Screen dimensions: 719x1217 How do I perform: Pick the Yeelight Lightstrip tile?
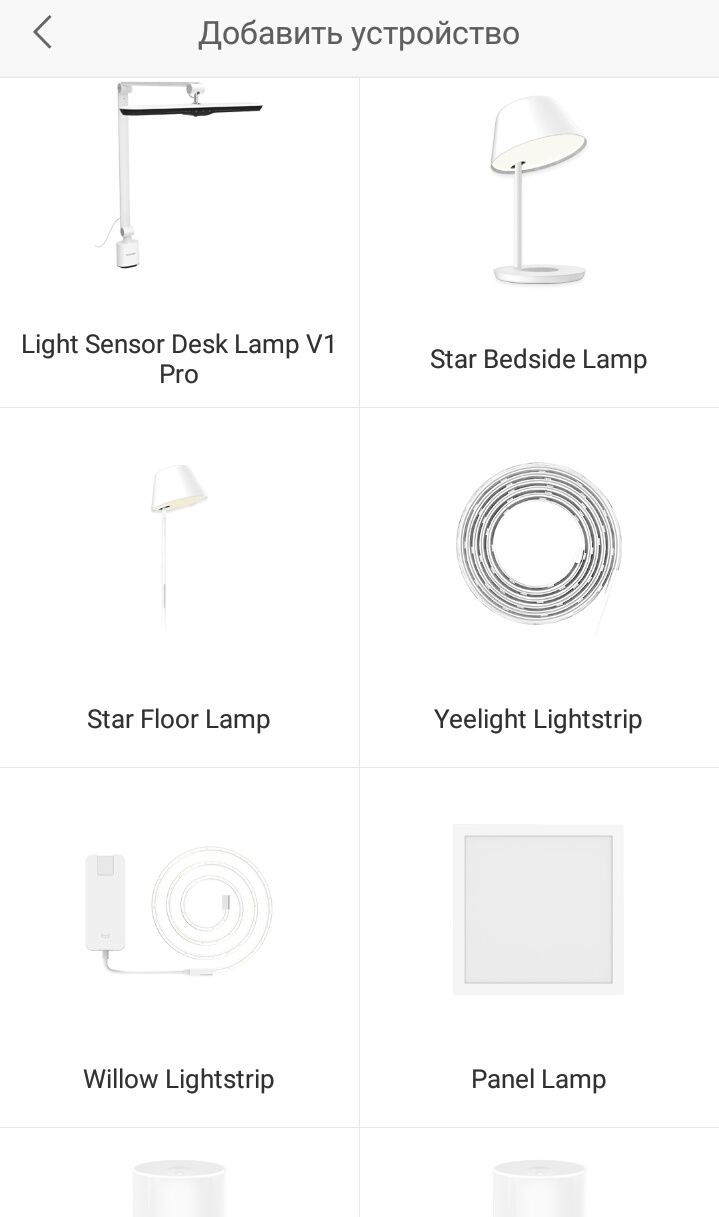click(539, 588)
